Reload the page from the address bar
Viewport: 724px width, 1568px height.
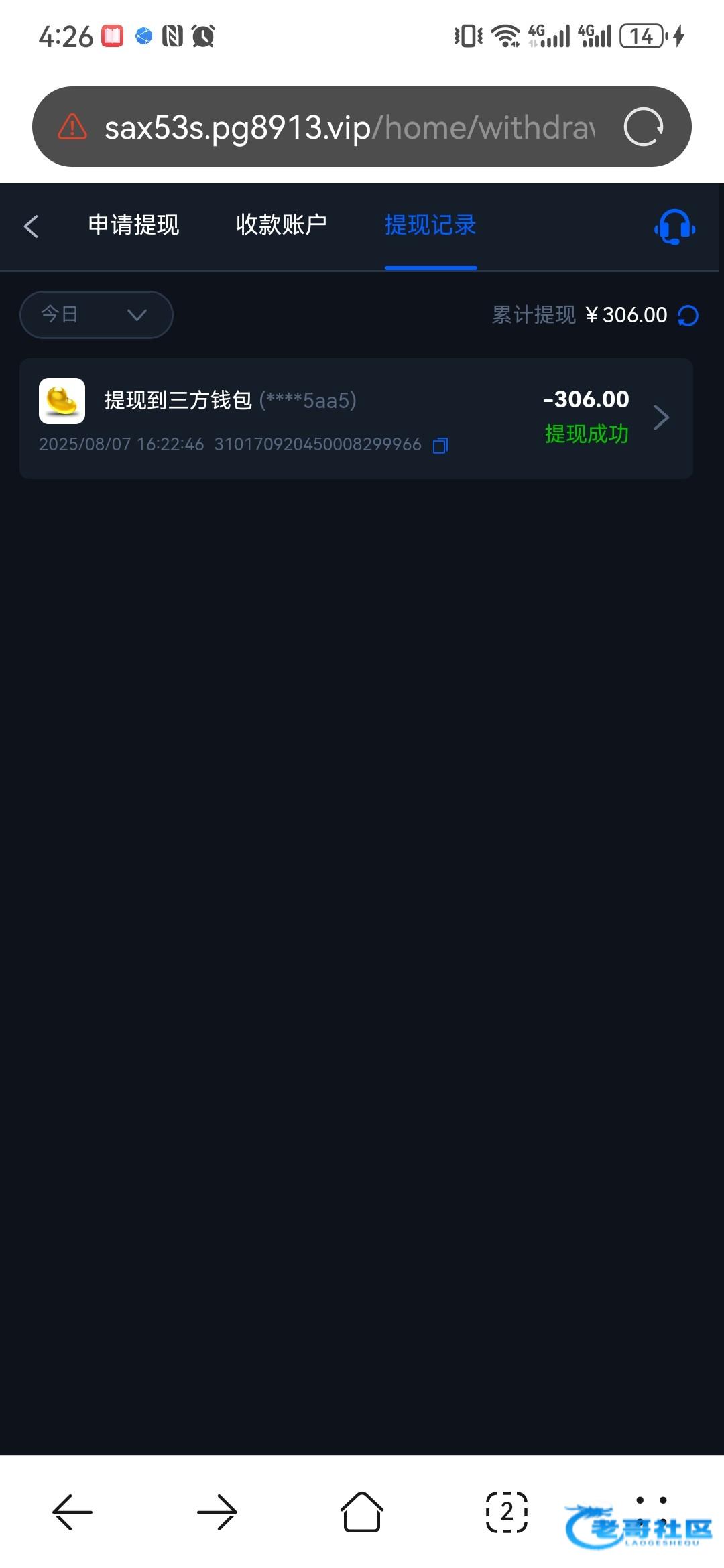(x=644, y=127)
